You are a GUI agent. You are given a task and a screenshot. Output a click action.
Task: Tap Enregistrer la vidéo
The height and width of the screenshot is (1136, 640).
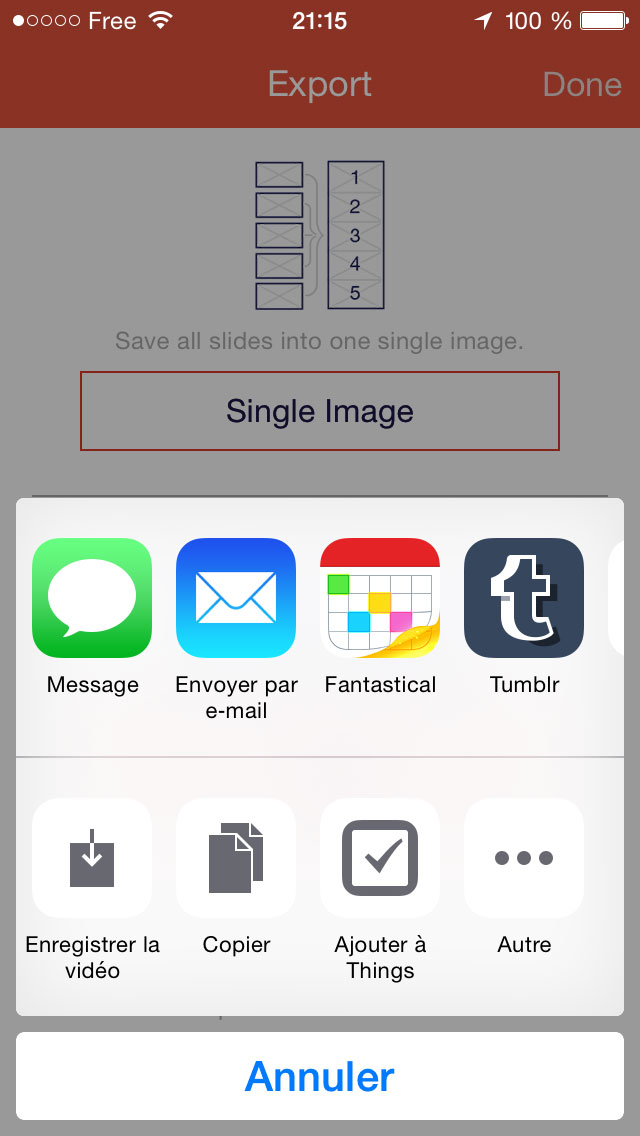pyautogui.click(x=92, y=858)
